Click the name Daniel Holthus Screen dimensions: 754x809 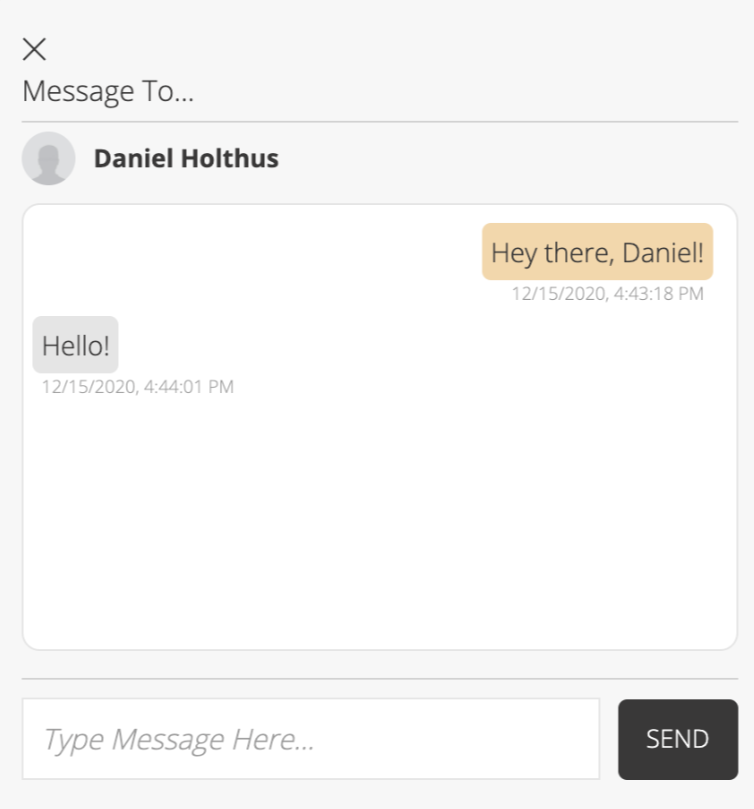pos(186,158)
